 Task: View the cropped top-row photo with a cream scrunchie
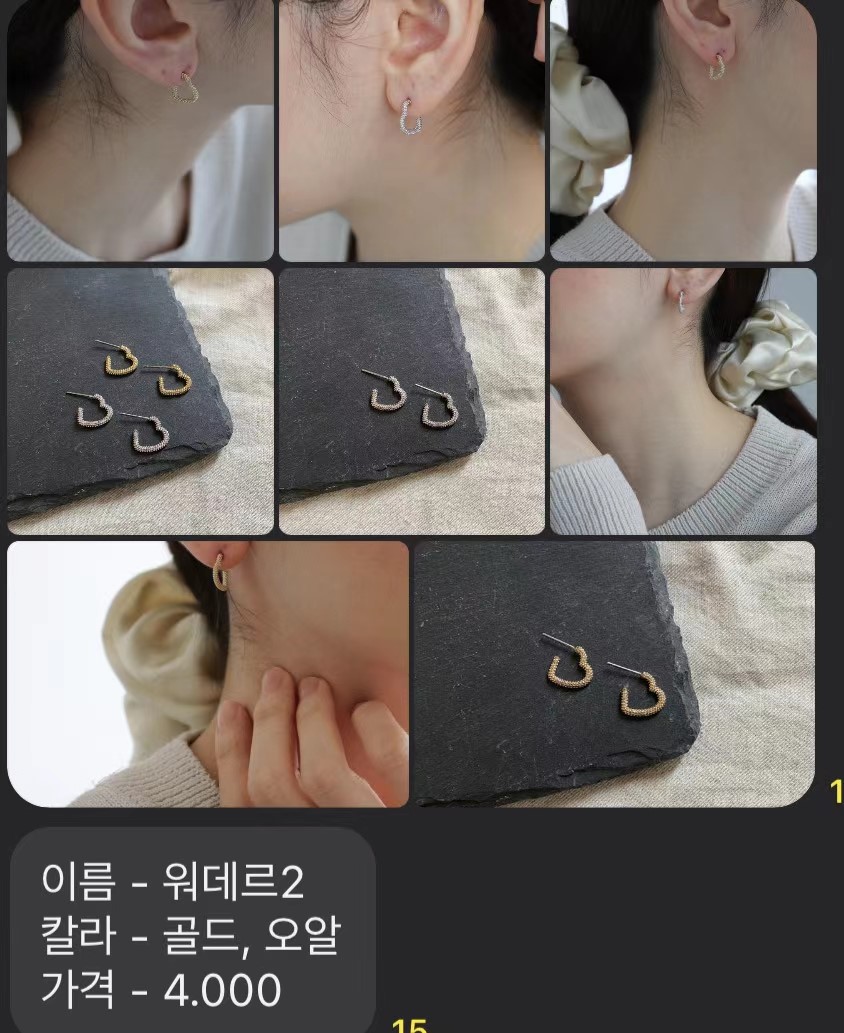(683, 130)
